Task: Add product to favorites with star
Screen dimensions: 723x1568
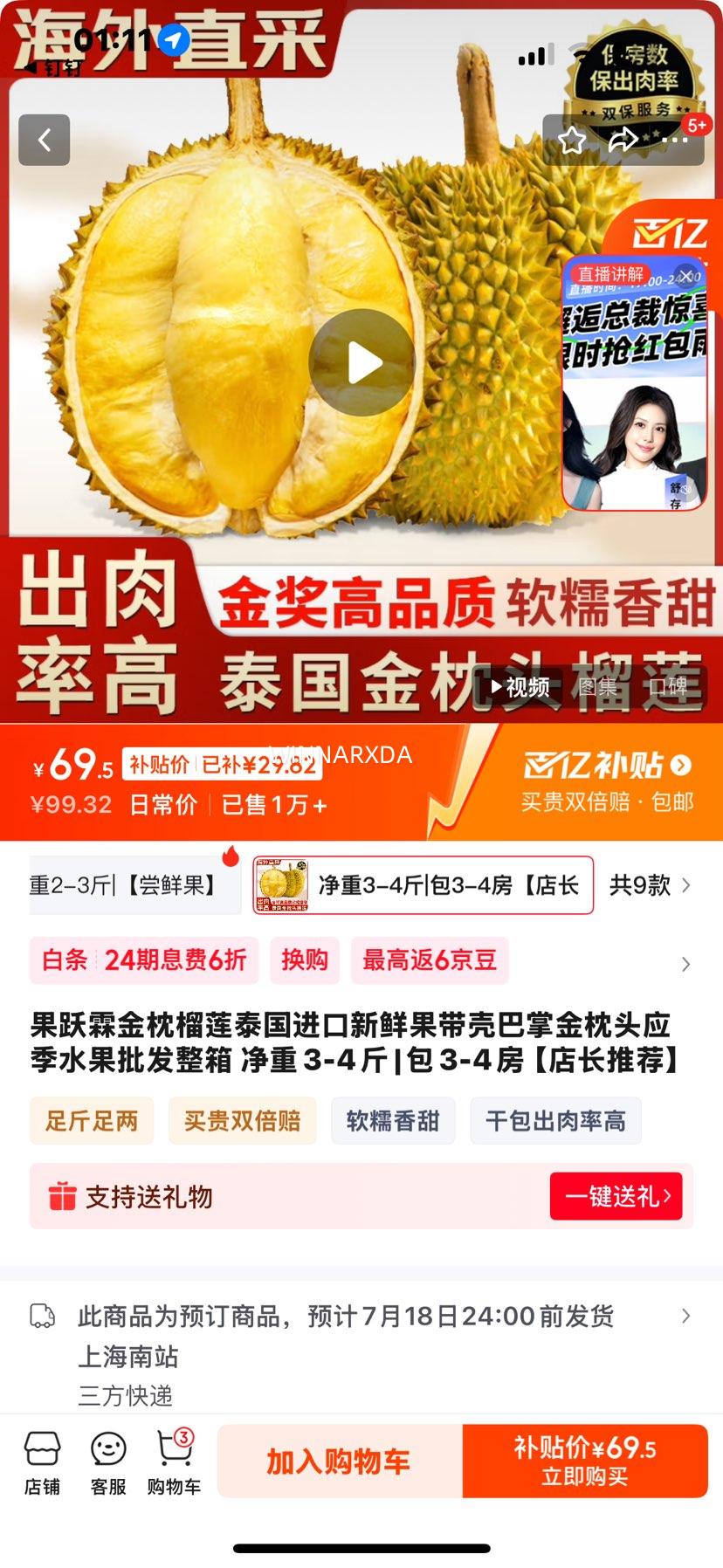Action: tap(572, 140)
